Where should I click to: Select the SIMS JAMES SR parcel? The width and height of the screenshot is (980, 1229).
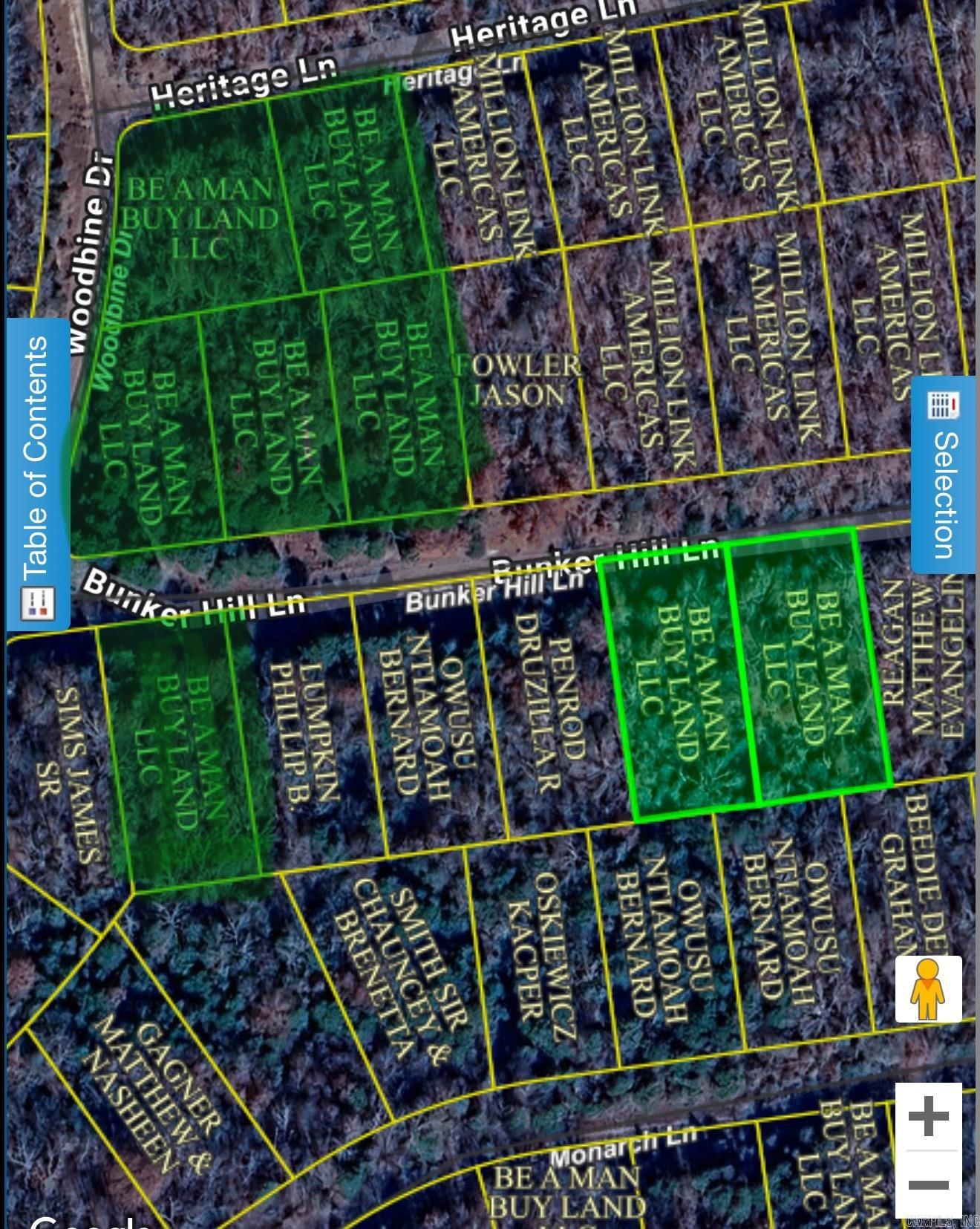(x=71, y=743)
